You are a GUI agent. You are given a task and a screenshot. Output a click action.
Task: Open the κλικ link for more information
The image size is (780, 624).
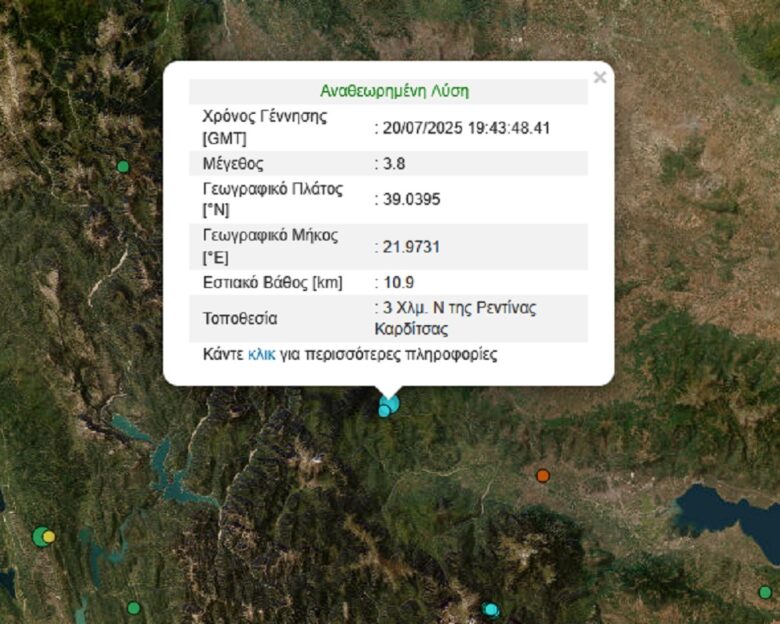pos(260,354)
